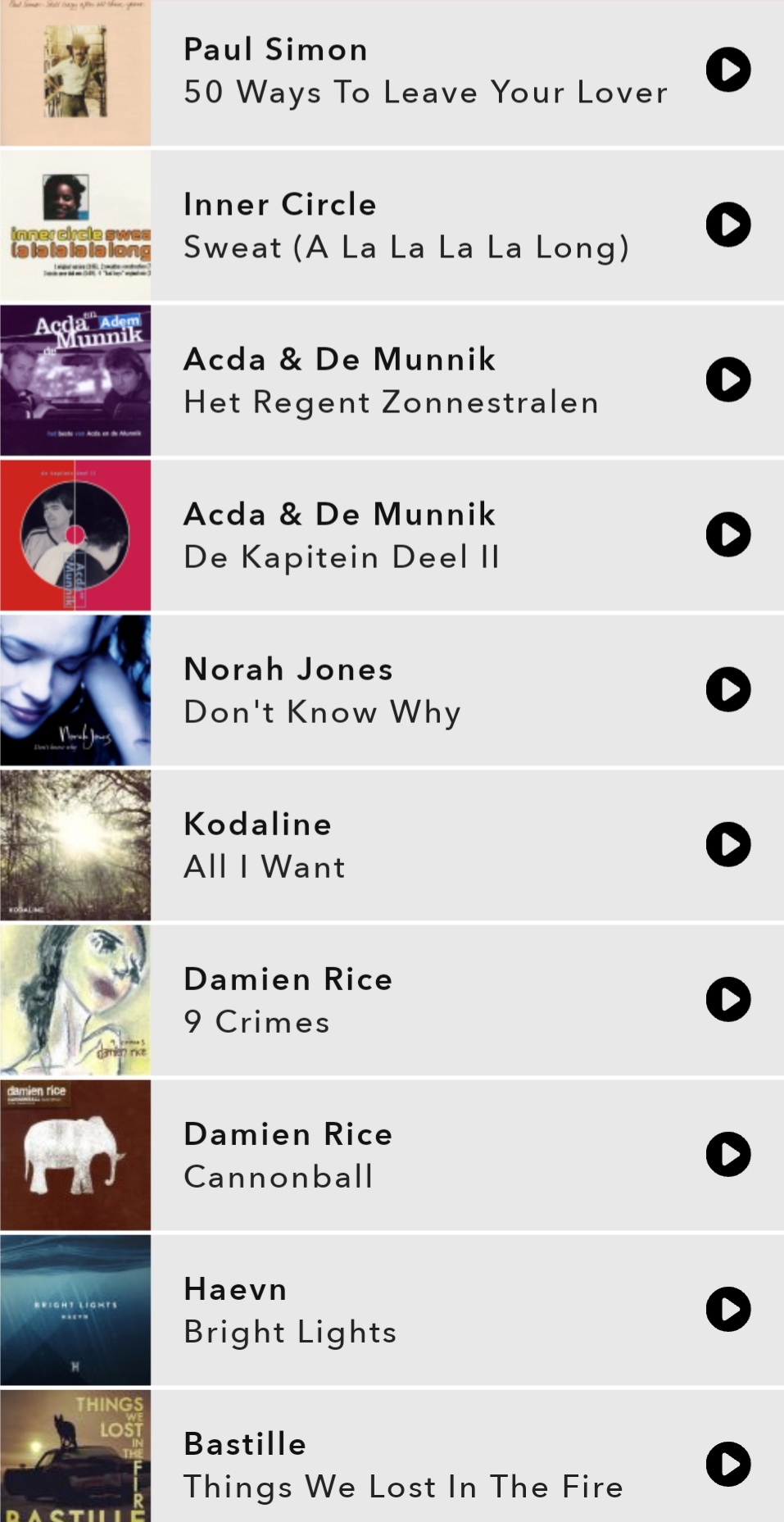Play 50 Ways To Leave Your Lover
This screenshot has width=784, height=1522.
728,70
